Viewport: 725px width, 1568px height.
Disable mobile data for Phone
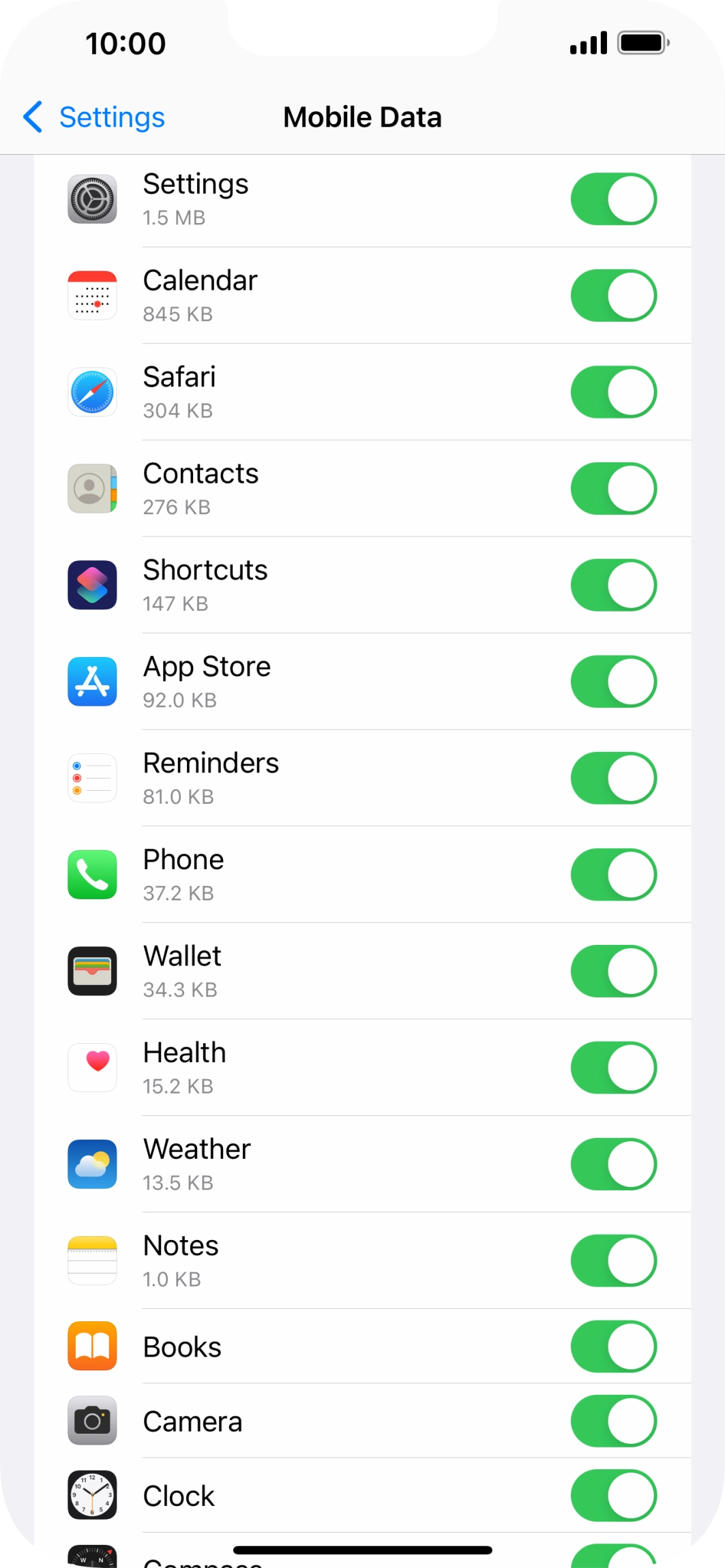coord(613,875)
